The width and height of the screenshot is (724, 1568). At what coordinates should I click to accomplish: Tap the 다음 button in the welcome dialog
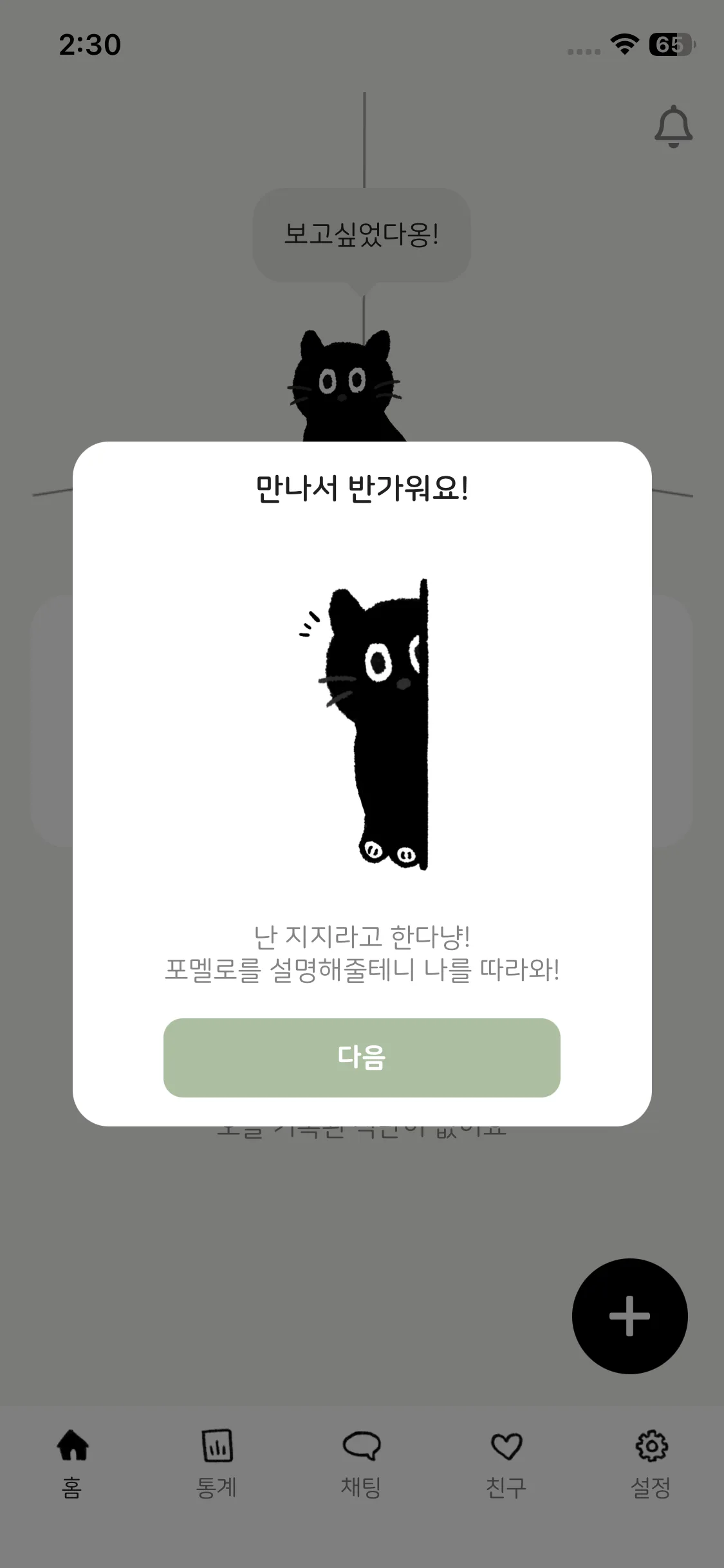(362, 1058)
